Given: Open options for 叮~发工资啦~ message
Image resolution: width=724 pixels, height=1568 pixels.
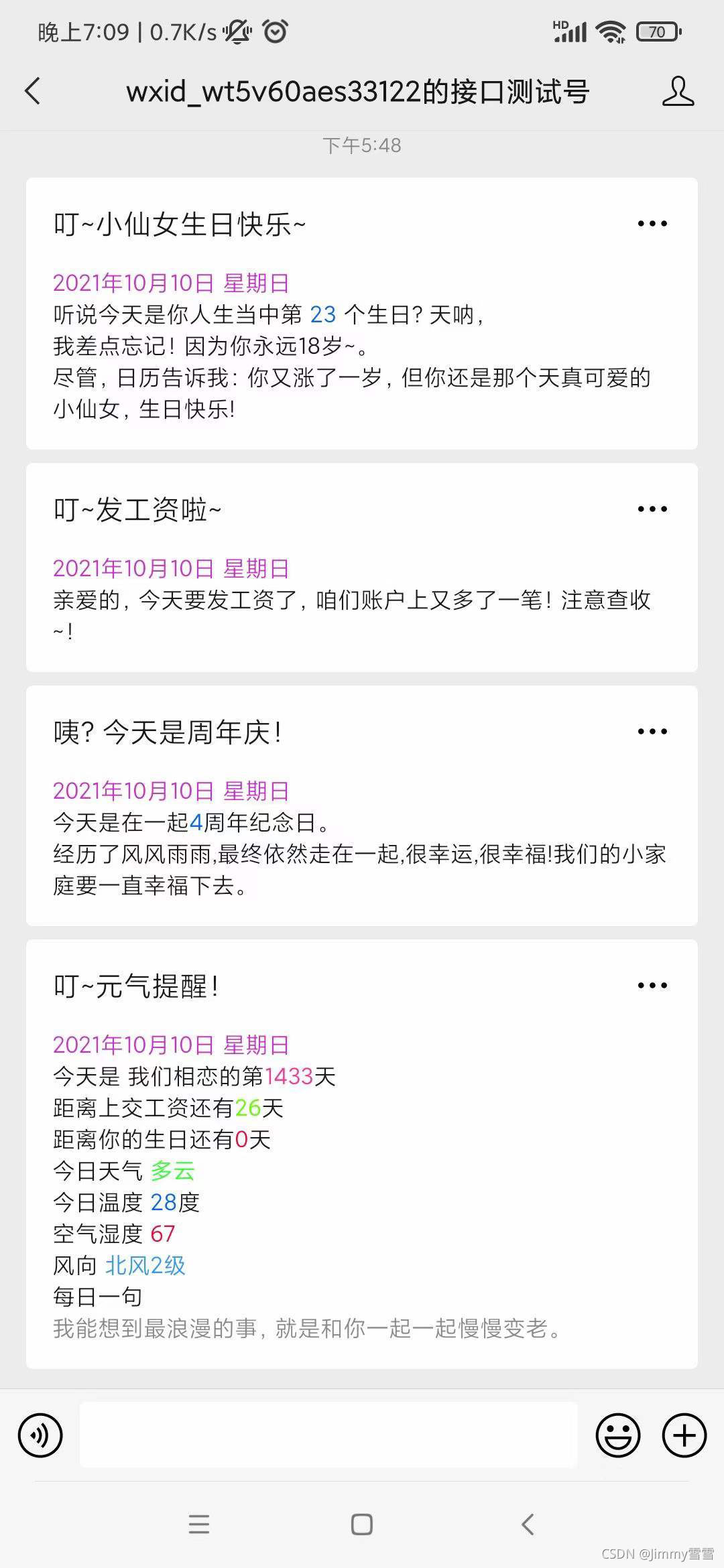Looking at the screenshot, I should (652, 509).
